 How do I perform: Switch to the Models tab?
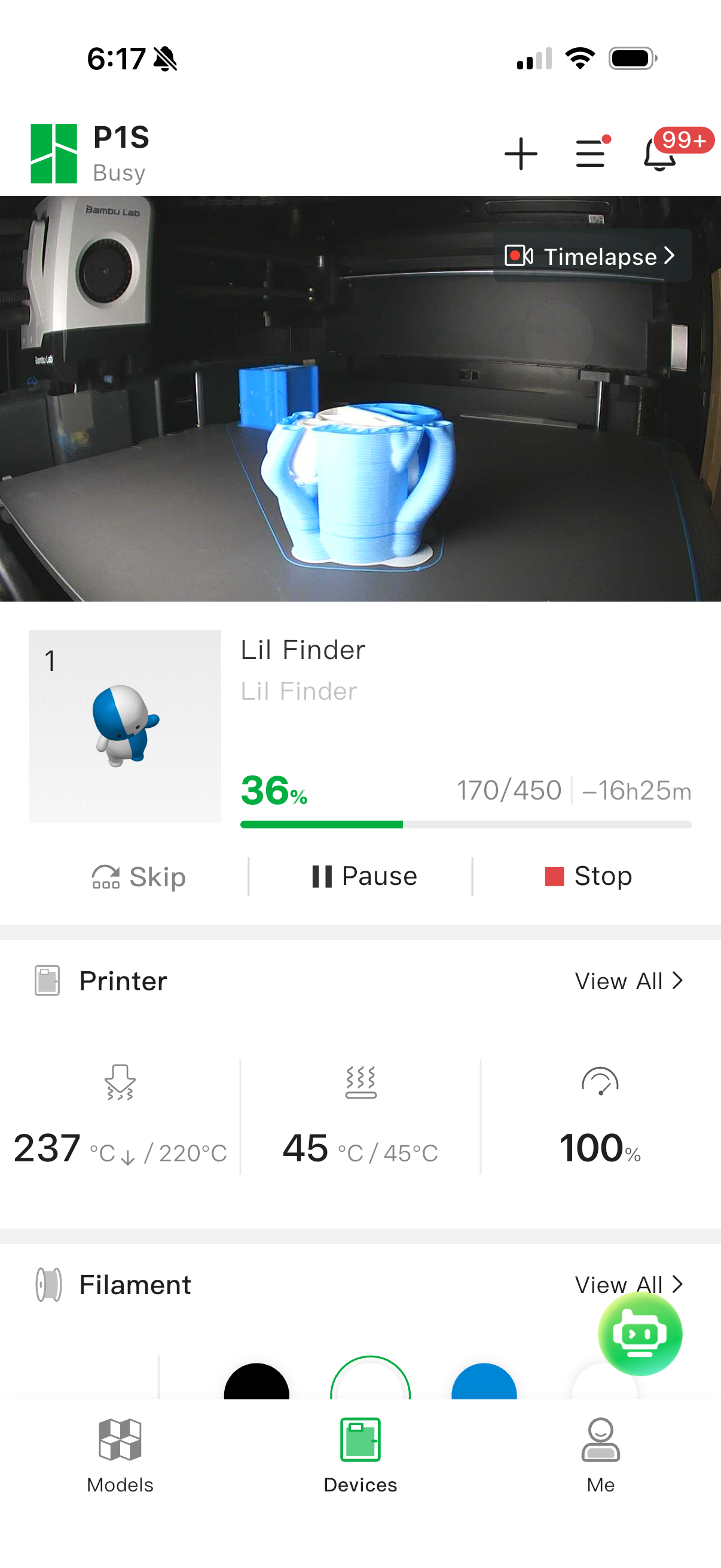pyautogui.click(x=120, y=1455)
